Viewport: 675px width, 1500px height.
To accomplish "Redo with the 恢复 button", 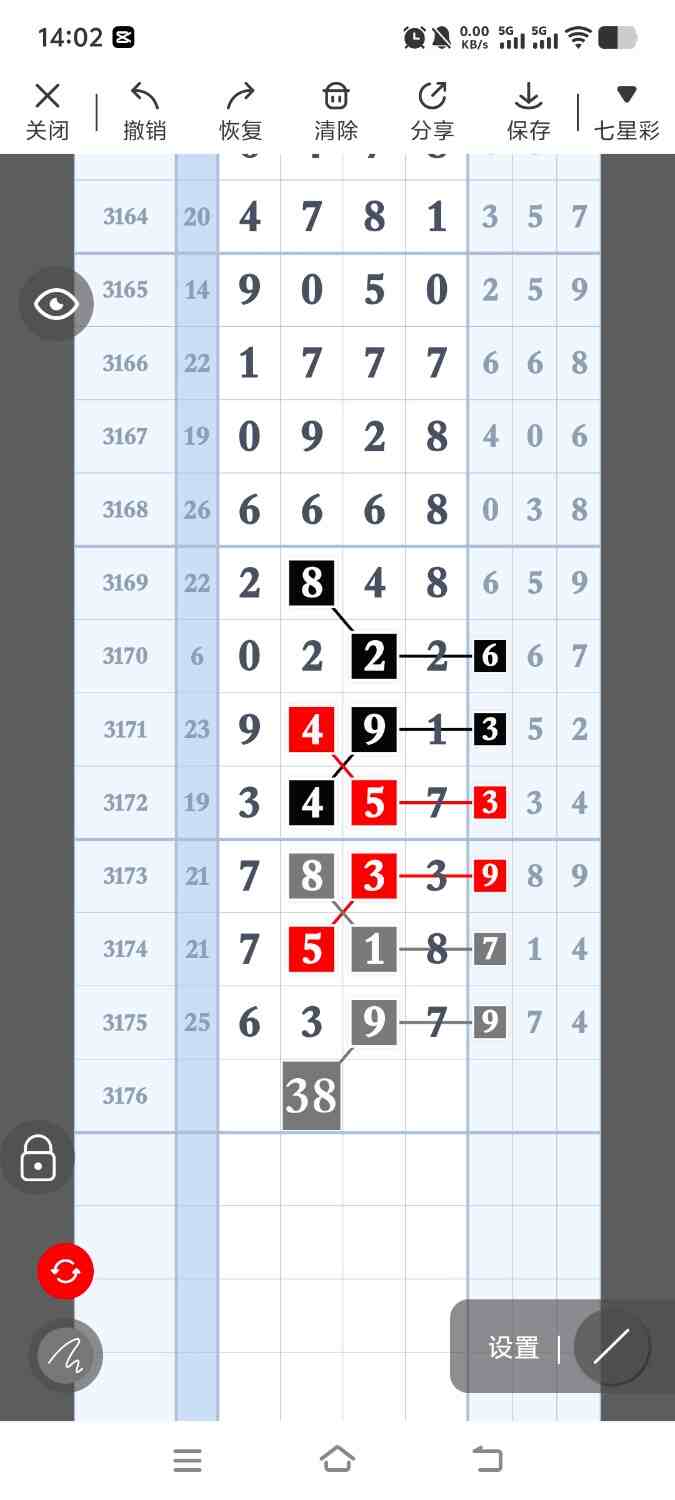I will tap(240, 111).
